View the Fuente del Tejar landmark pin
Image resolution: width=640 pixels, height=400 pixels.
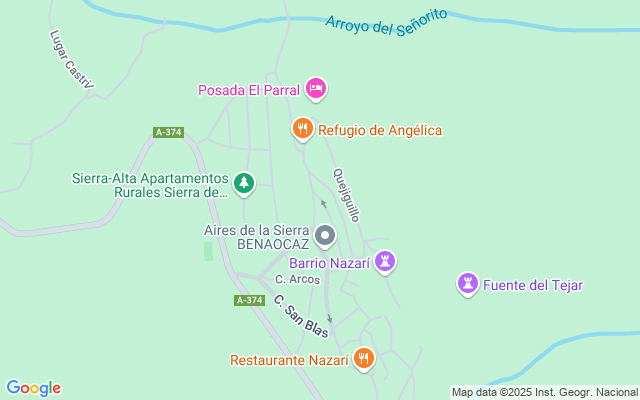click(x=467, y=284)
